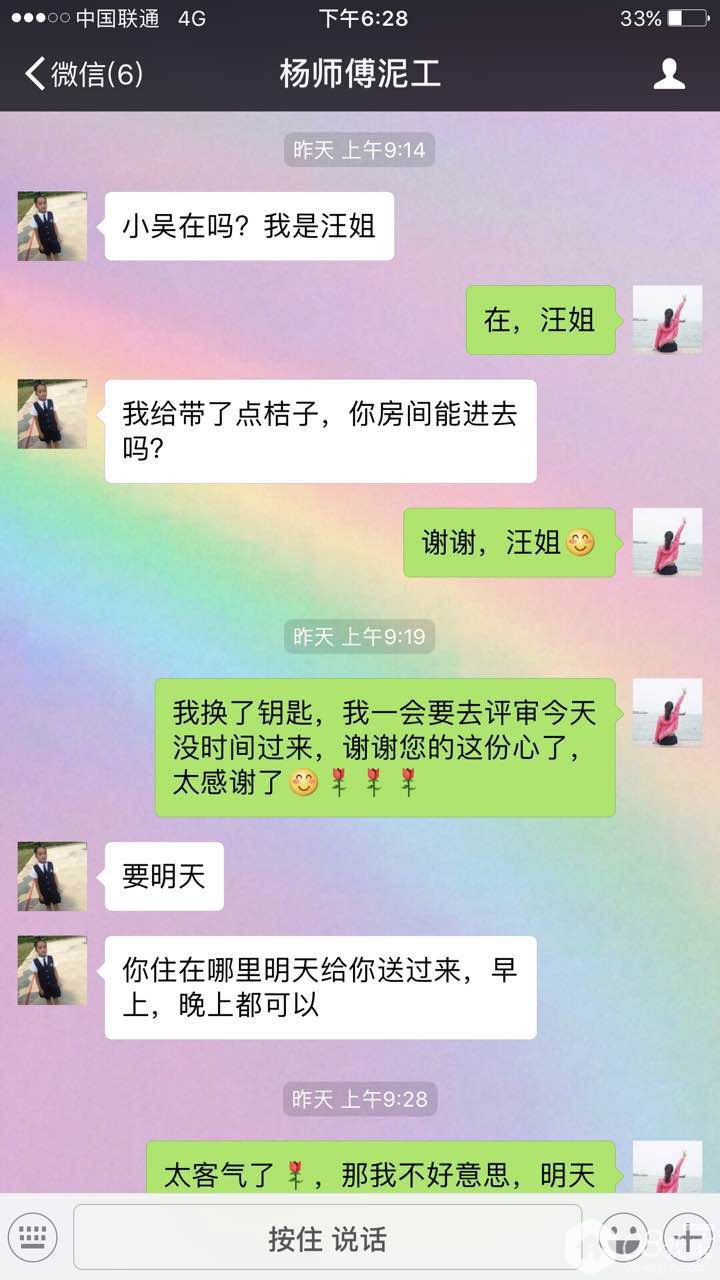Open the emoji sticker panel
The height and width of the screenshot is (1280, 720).
[x=628, y=1238]
